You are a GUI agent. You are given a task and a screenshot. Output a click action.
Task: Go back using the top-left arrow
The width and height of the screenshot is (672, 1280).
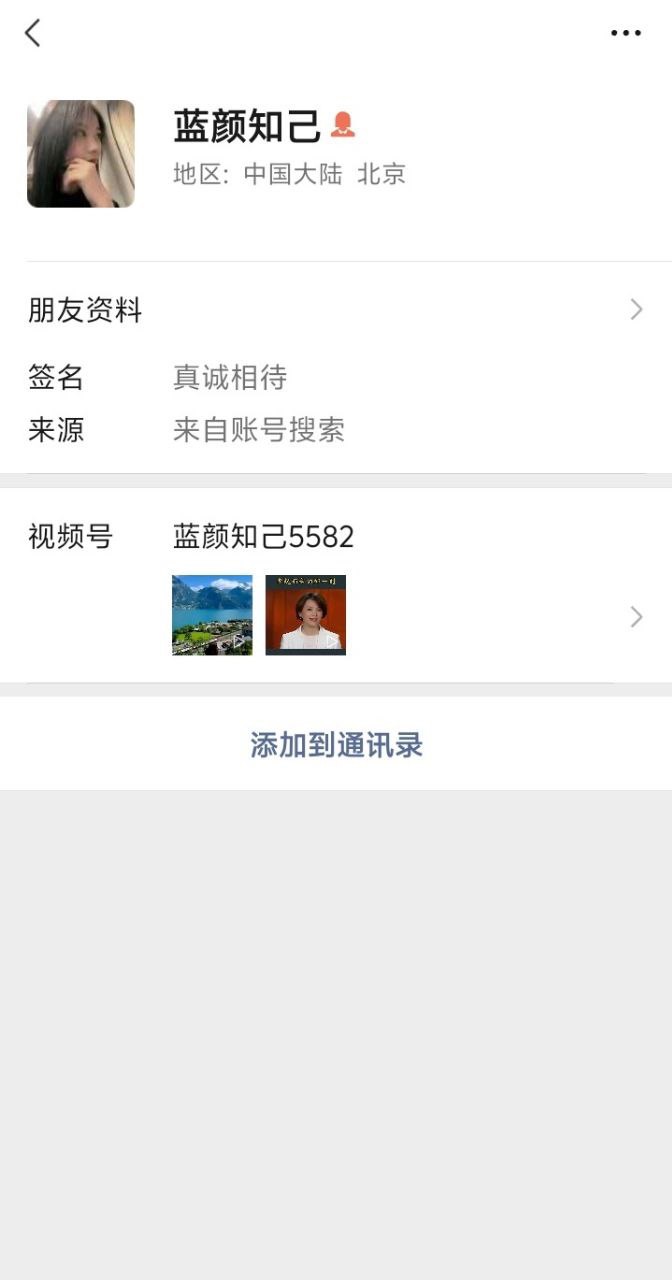pos(33,33)
